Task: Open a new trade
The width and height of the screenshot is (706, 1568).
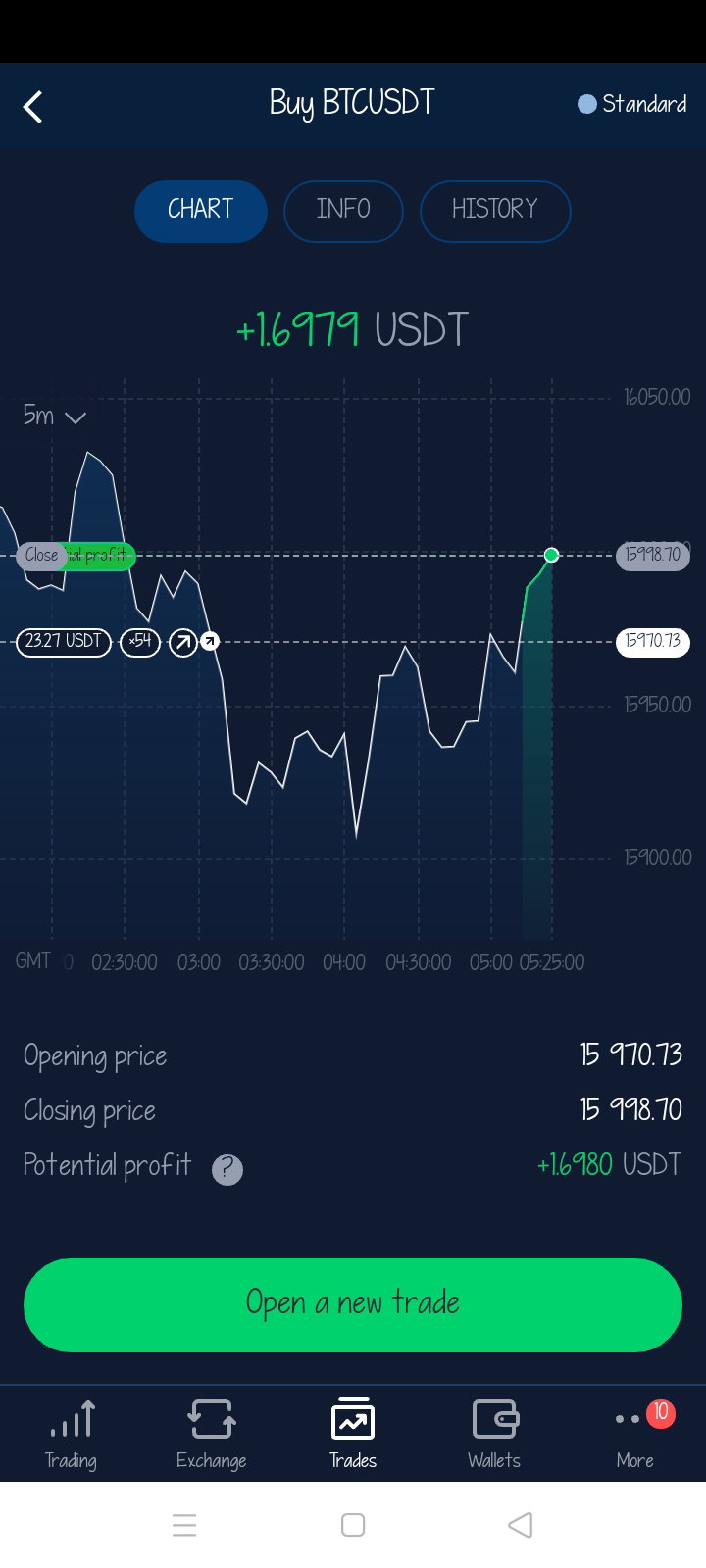Action: pyautogui.click(x=353, y=1304)
